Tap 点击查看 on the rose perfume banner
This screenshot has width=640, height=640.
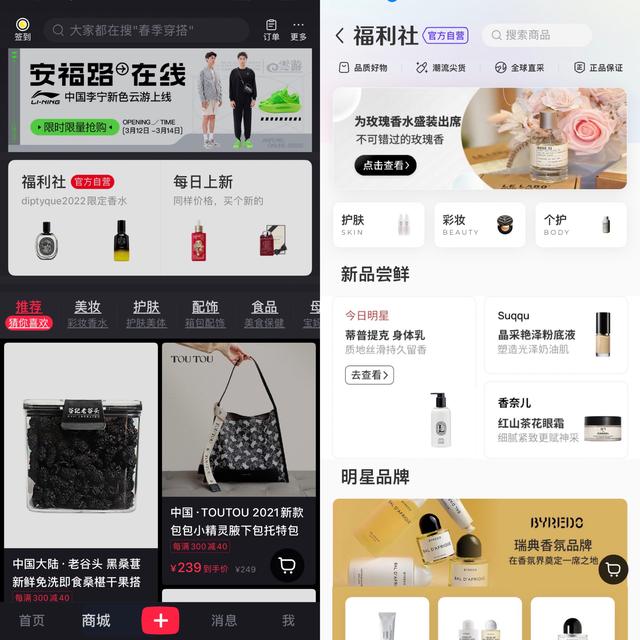(x=384, y=165)
